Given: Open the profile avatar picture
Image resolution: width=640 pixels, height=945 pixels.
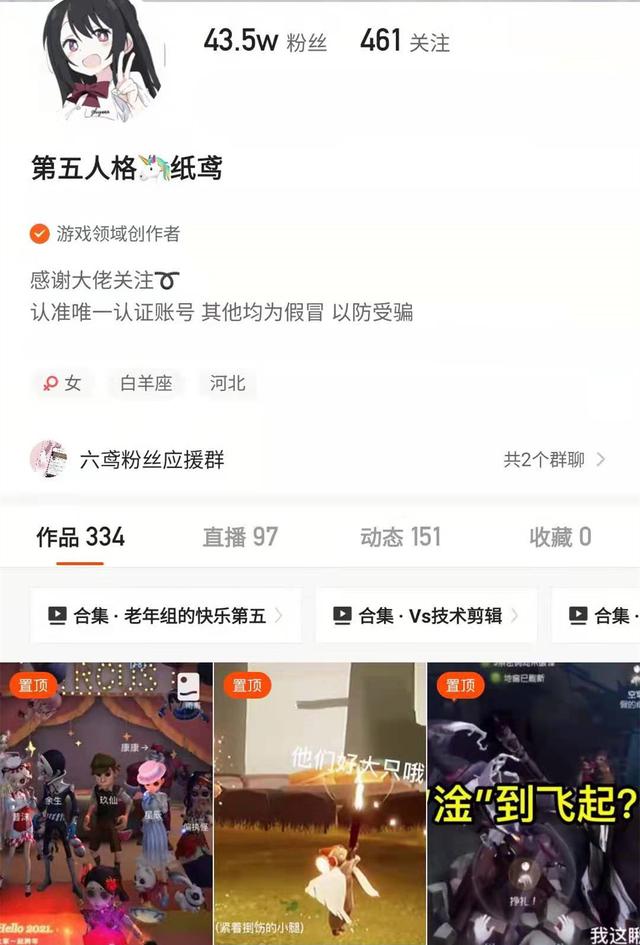Looking at the screenshot, I should click(x=100, y=60).
